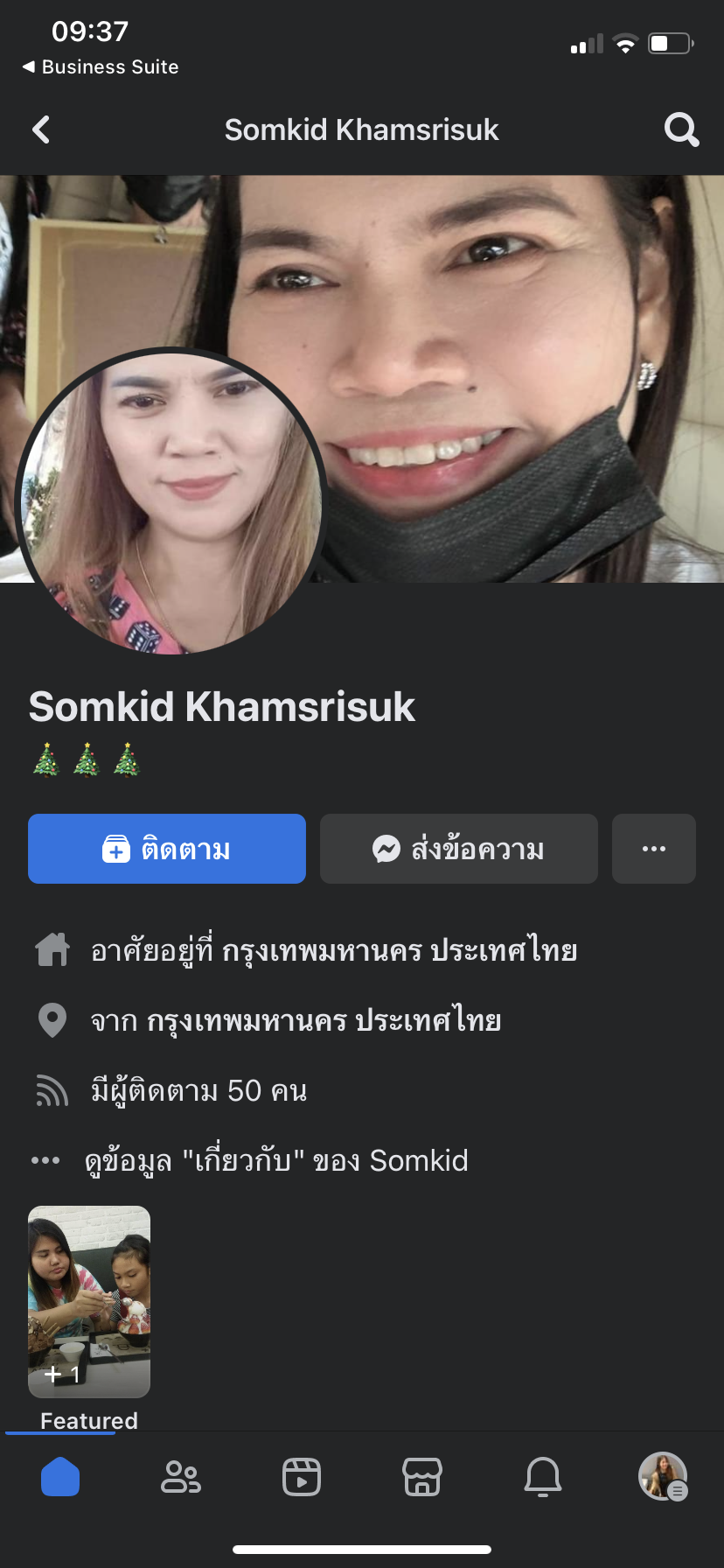Image resolution: width=724 pixels, height=1568 pixels.
Task: Open search within this profile
Action: tap(681, 130)
